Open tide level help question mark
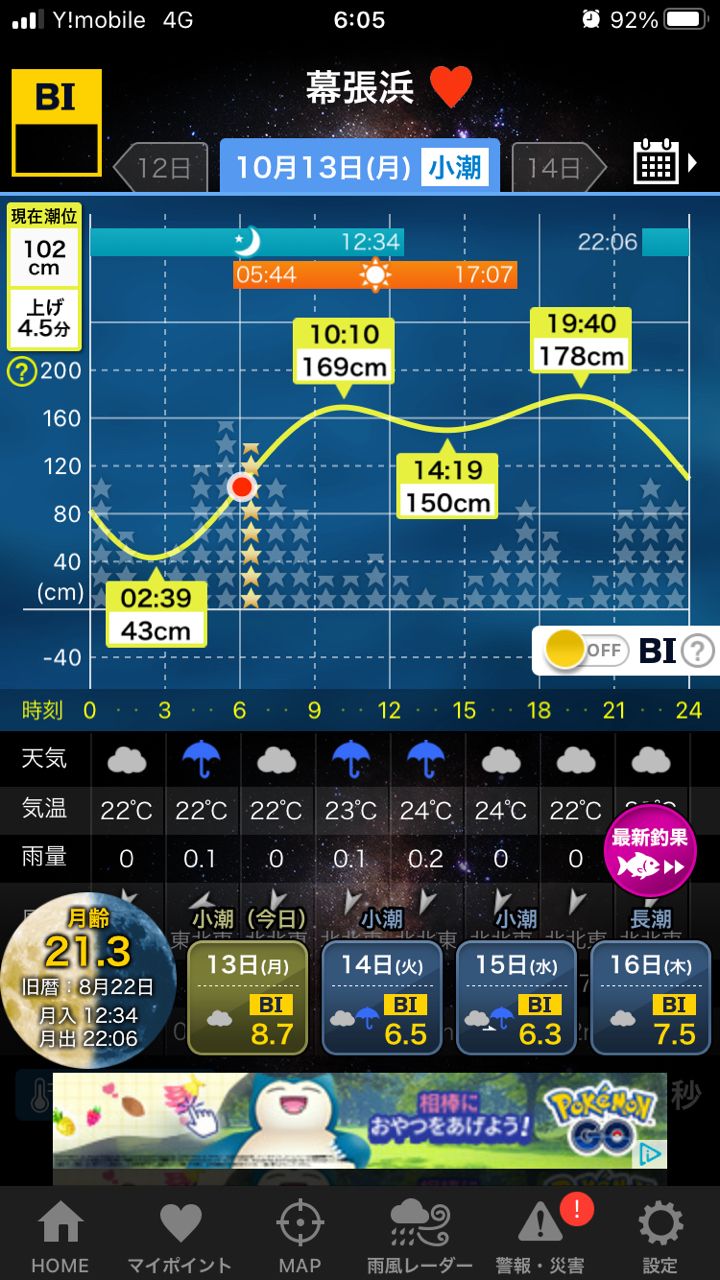 tap(21, 373)
